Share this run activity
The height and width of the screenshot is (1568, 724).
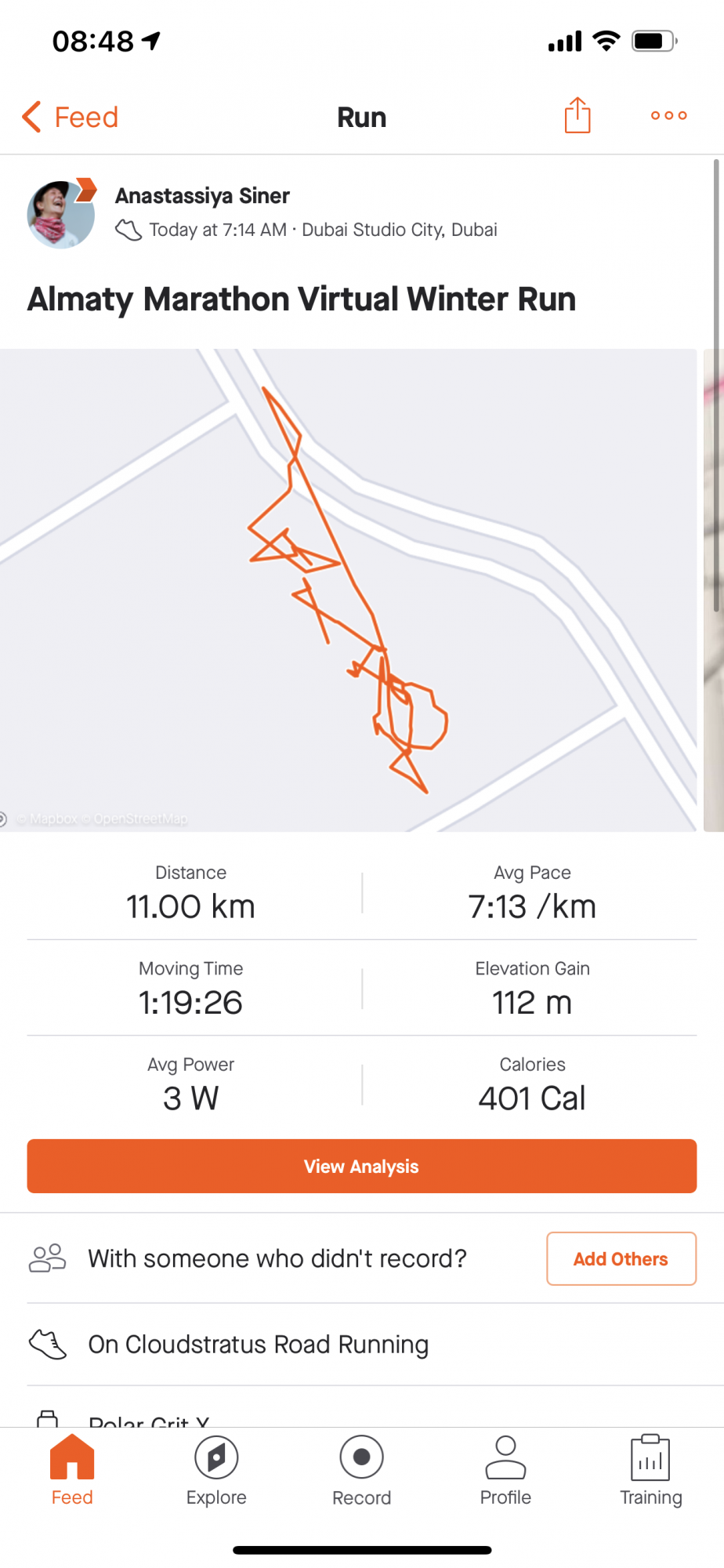pyautogui.click(x=577, y=115)
